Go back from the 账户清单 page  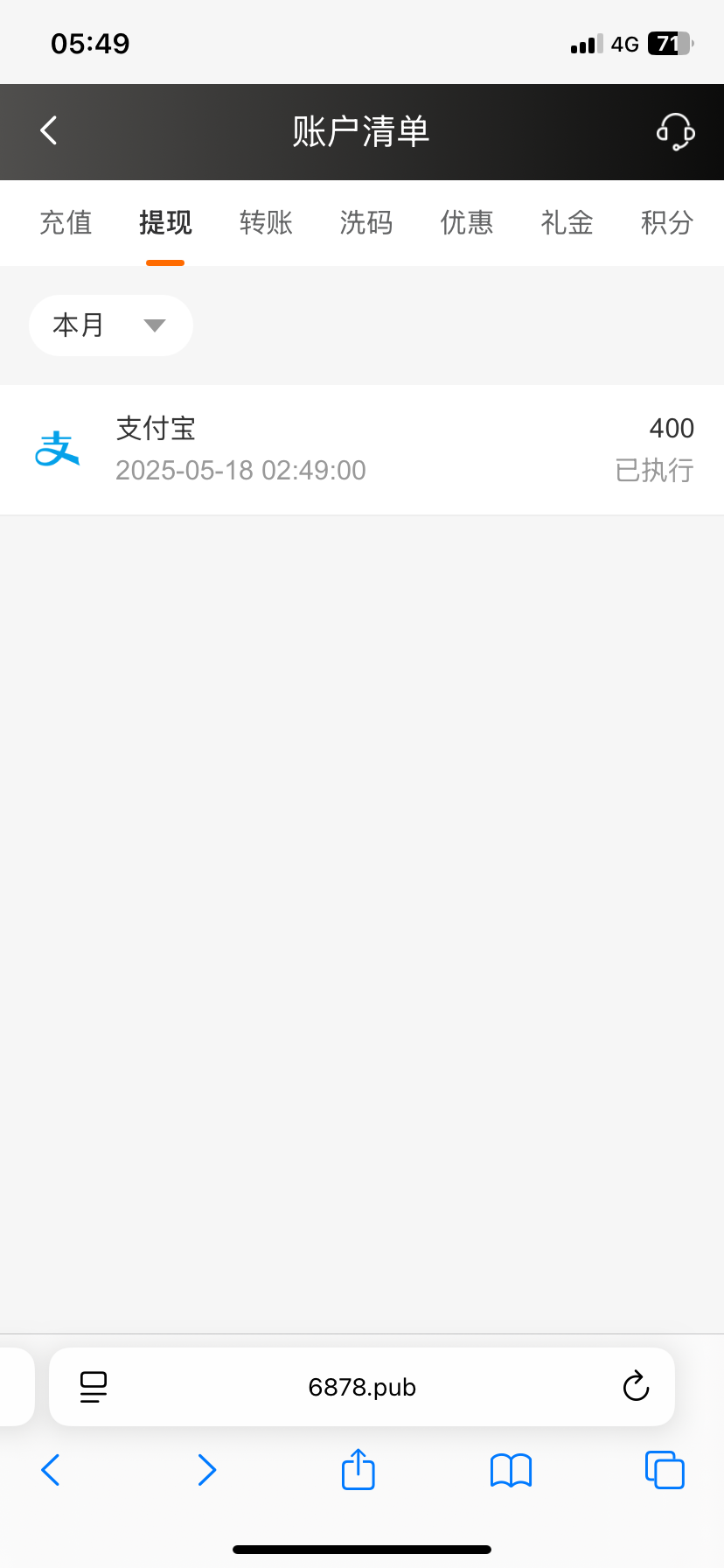(x=49, y=131)
